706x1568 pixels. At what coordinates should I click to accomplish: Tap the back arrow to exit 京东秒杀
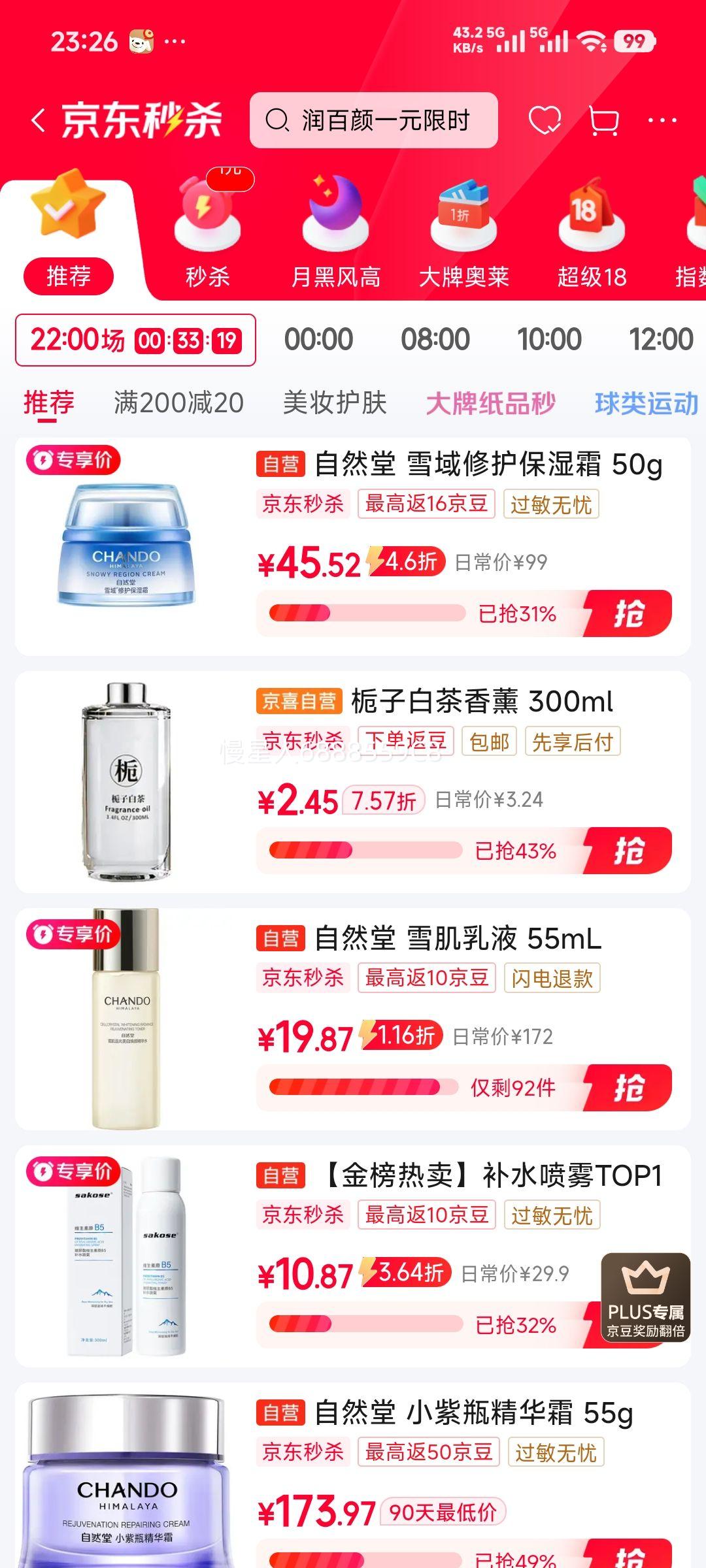(x=37, y=122)
